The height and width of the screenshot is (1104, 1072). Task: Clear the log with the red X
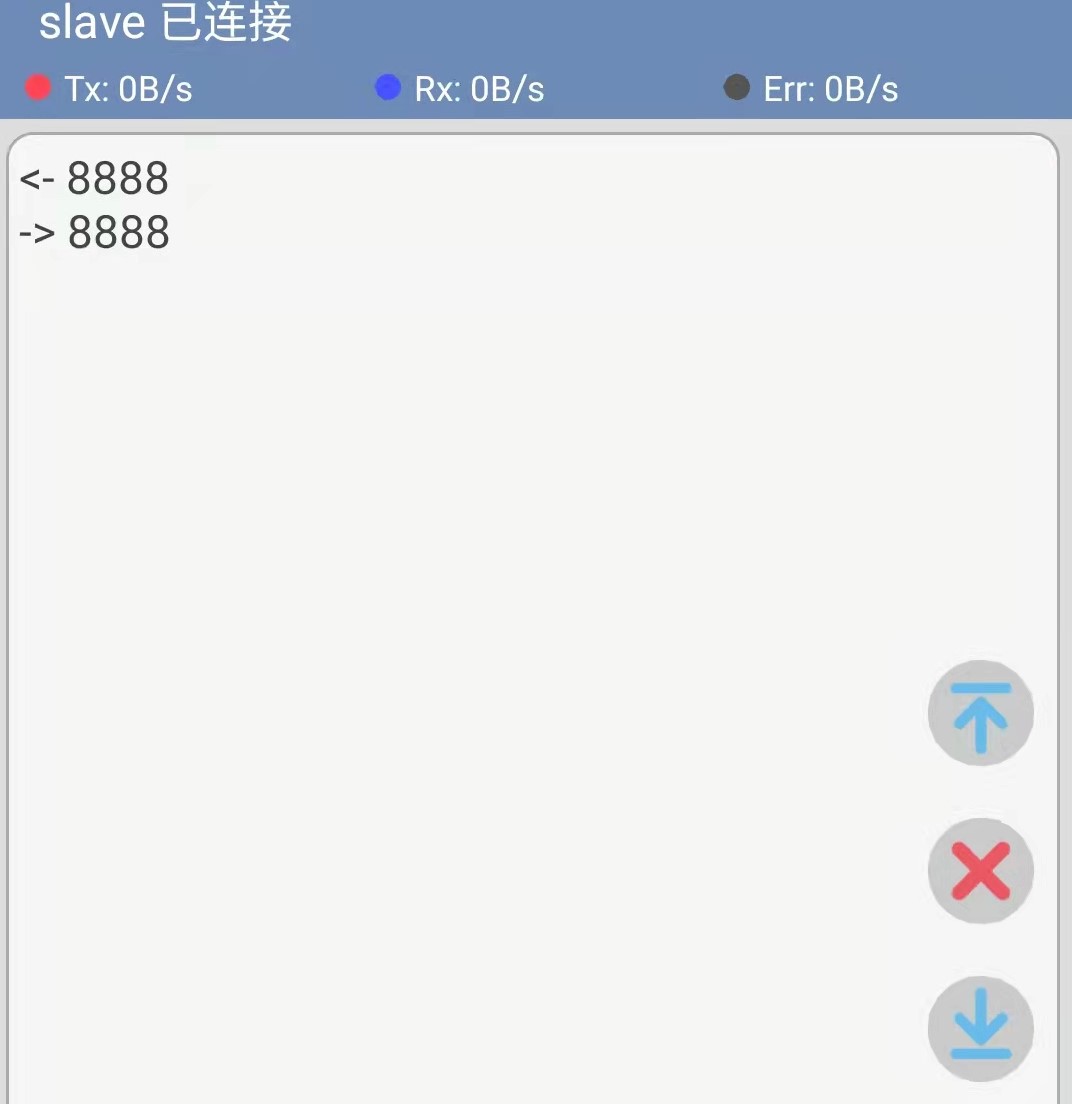[980, 871]
